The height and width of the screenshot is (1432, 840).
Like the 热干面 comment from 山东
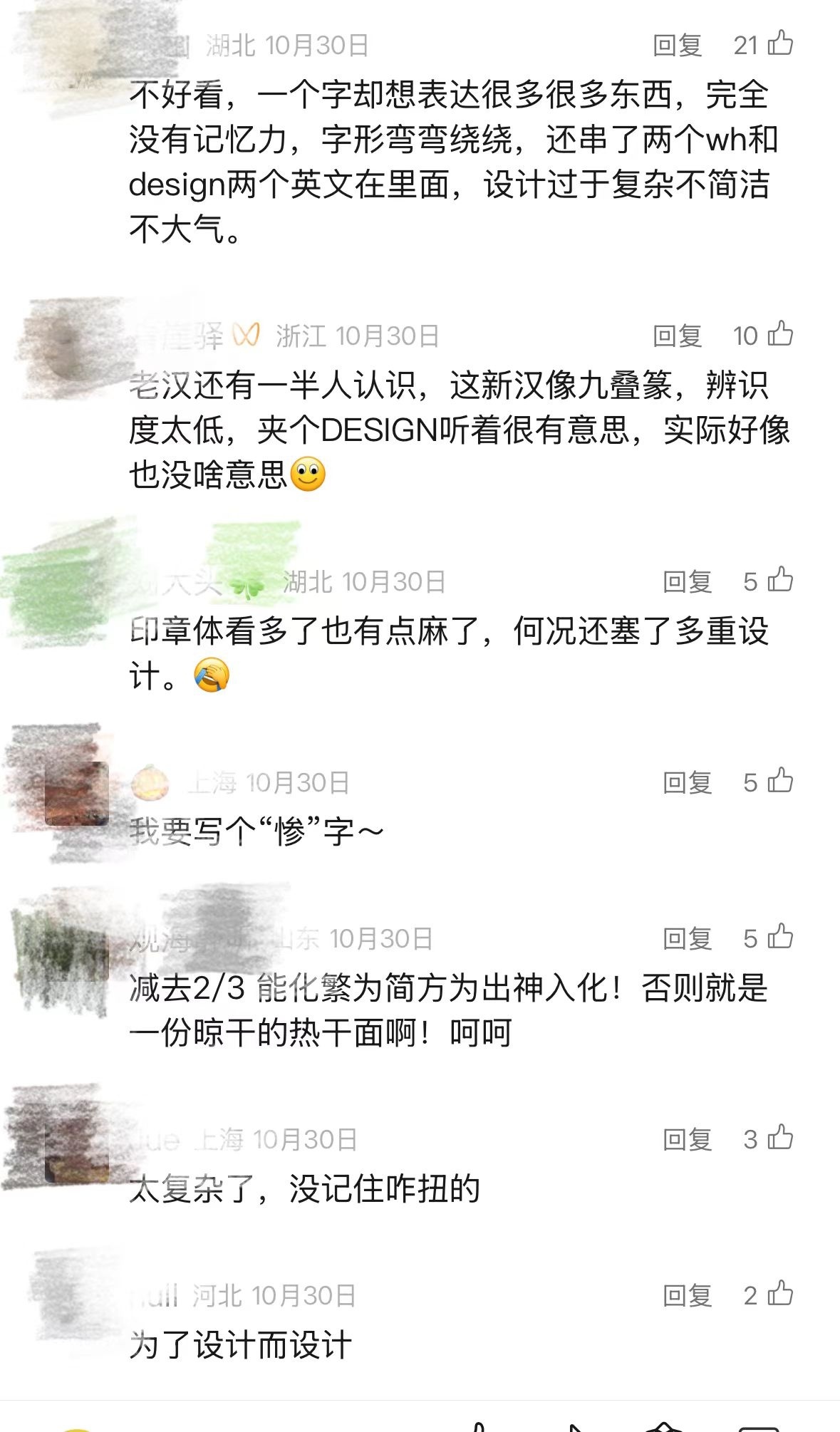[x=780, y=937]
